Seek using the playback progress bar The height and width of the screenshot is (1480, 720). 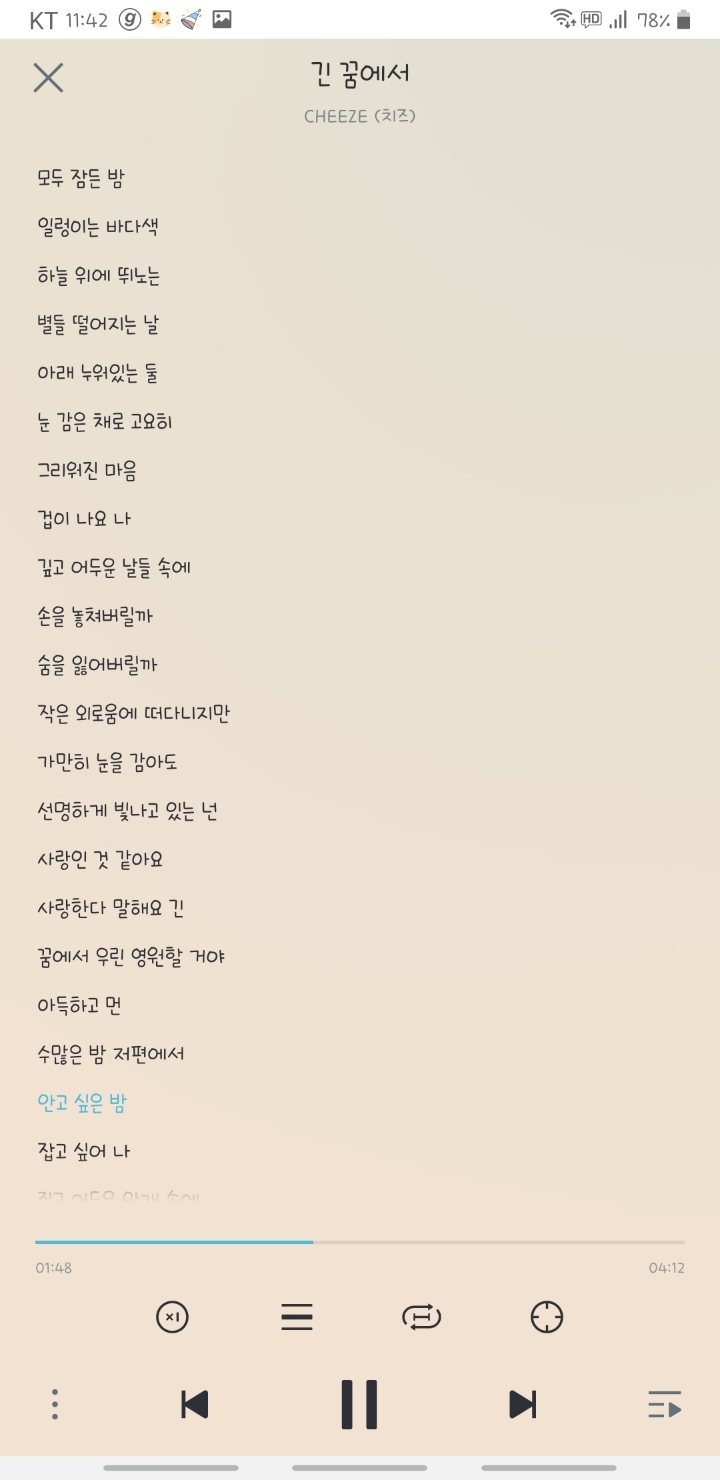click(360, 1242)
